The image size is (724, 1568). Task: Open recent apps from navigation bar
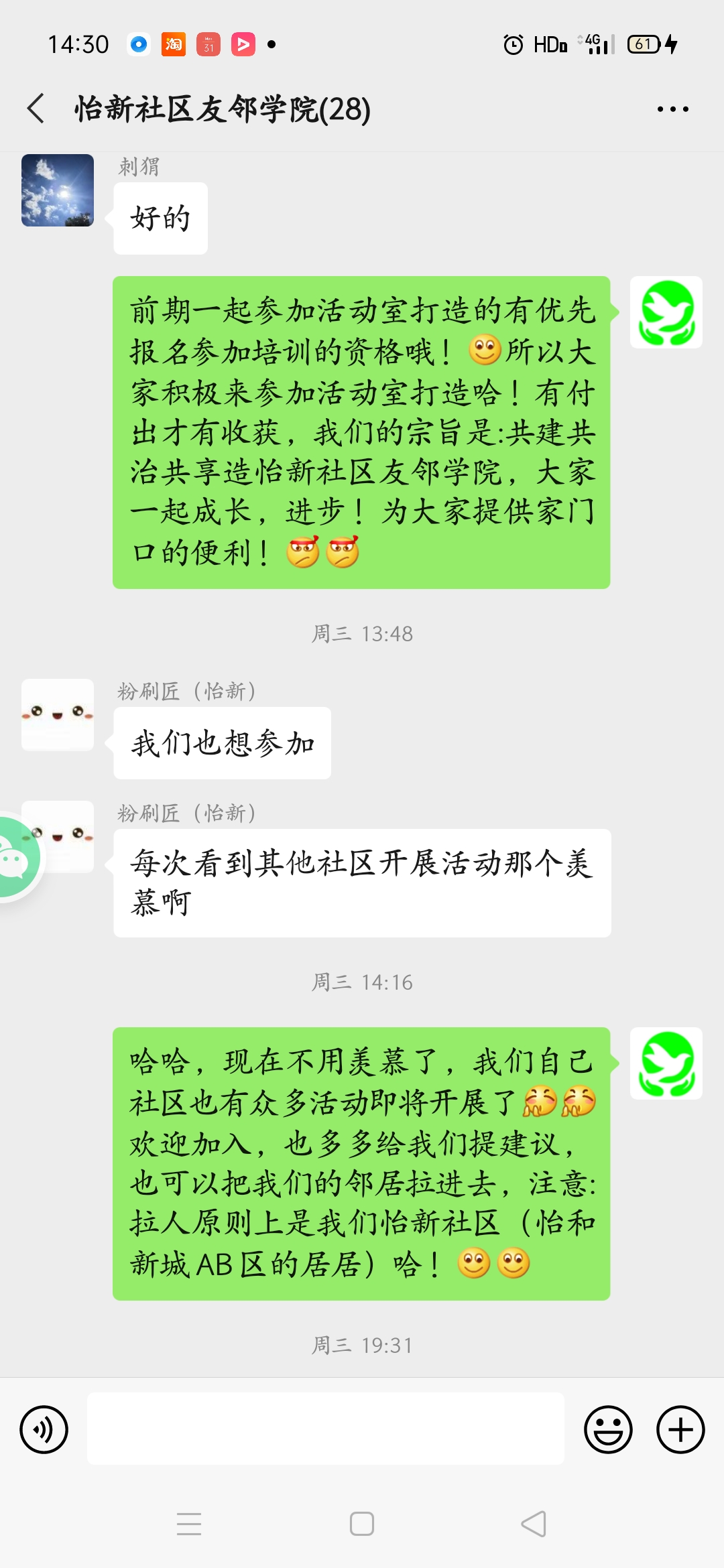(189, 1524)
